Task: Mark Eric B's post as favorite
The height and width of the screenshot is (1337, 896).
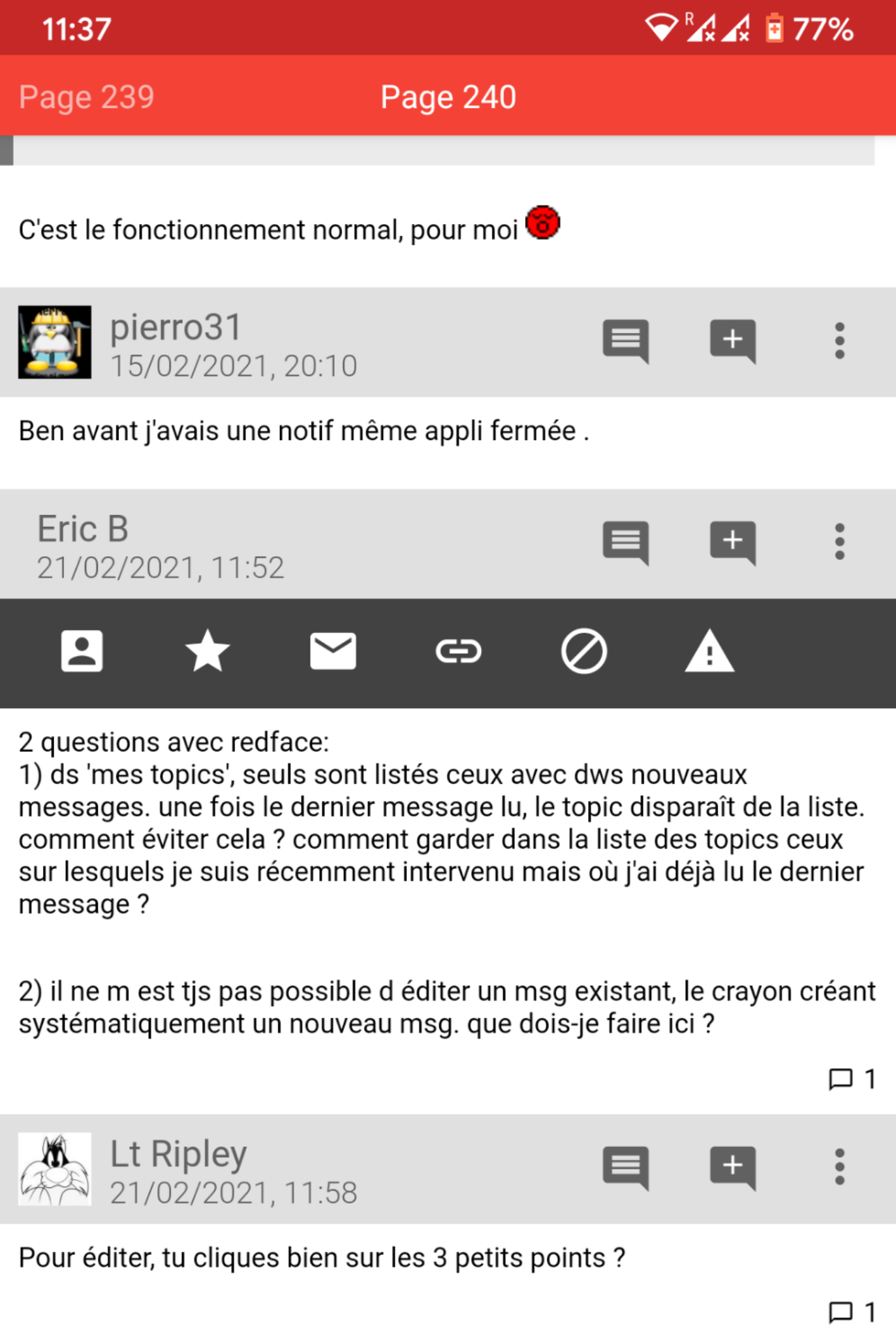Action: pos(208,651)
